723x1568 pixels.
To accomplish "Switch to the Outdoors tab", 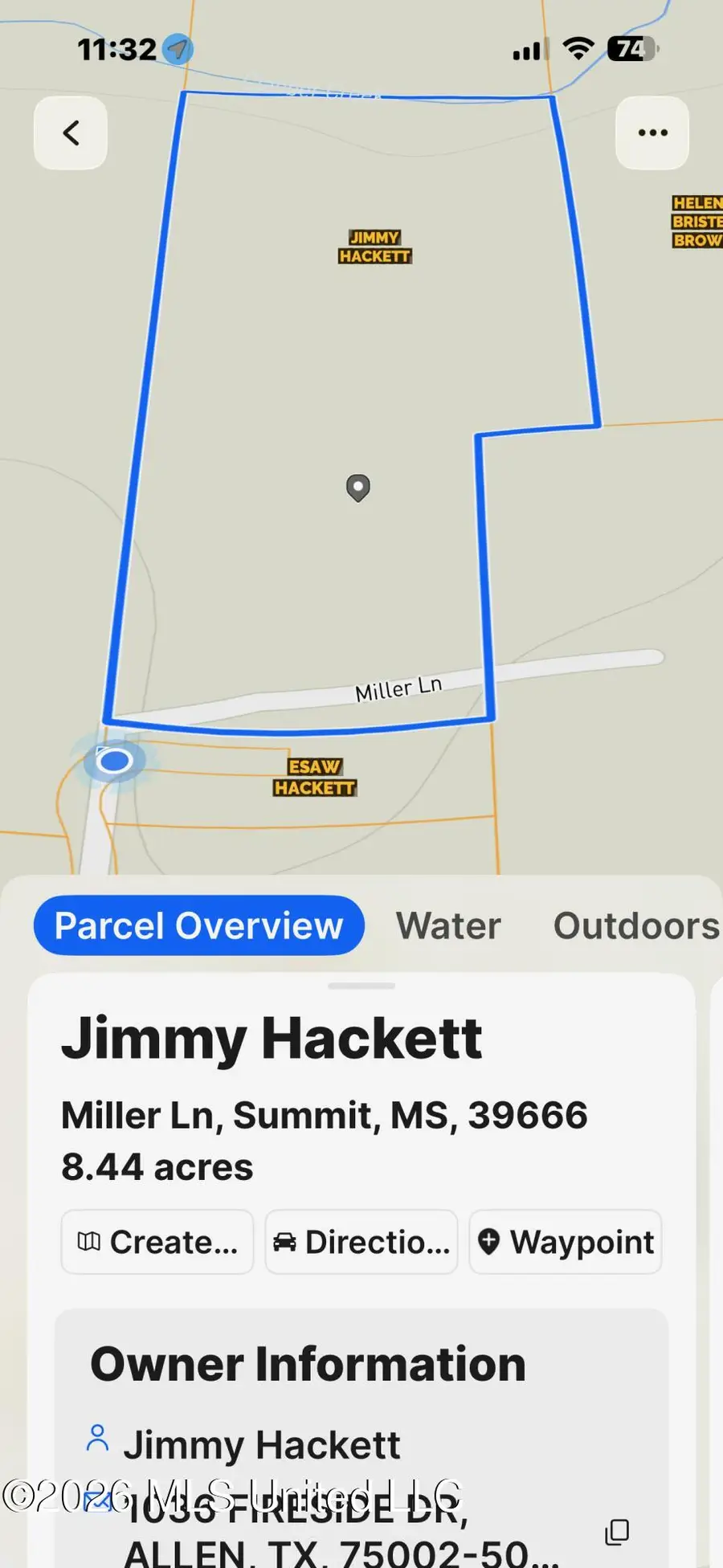I will [x=635, y=925].
